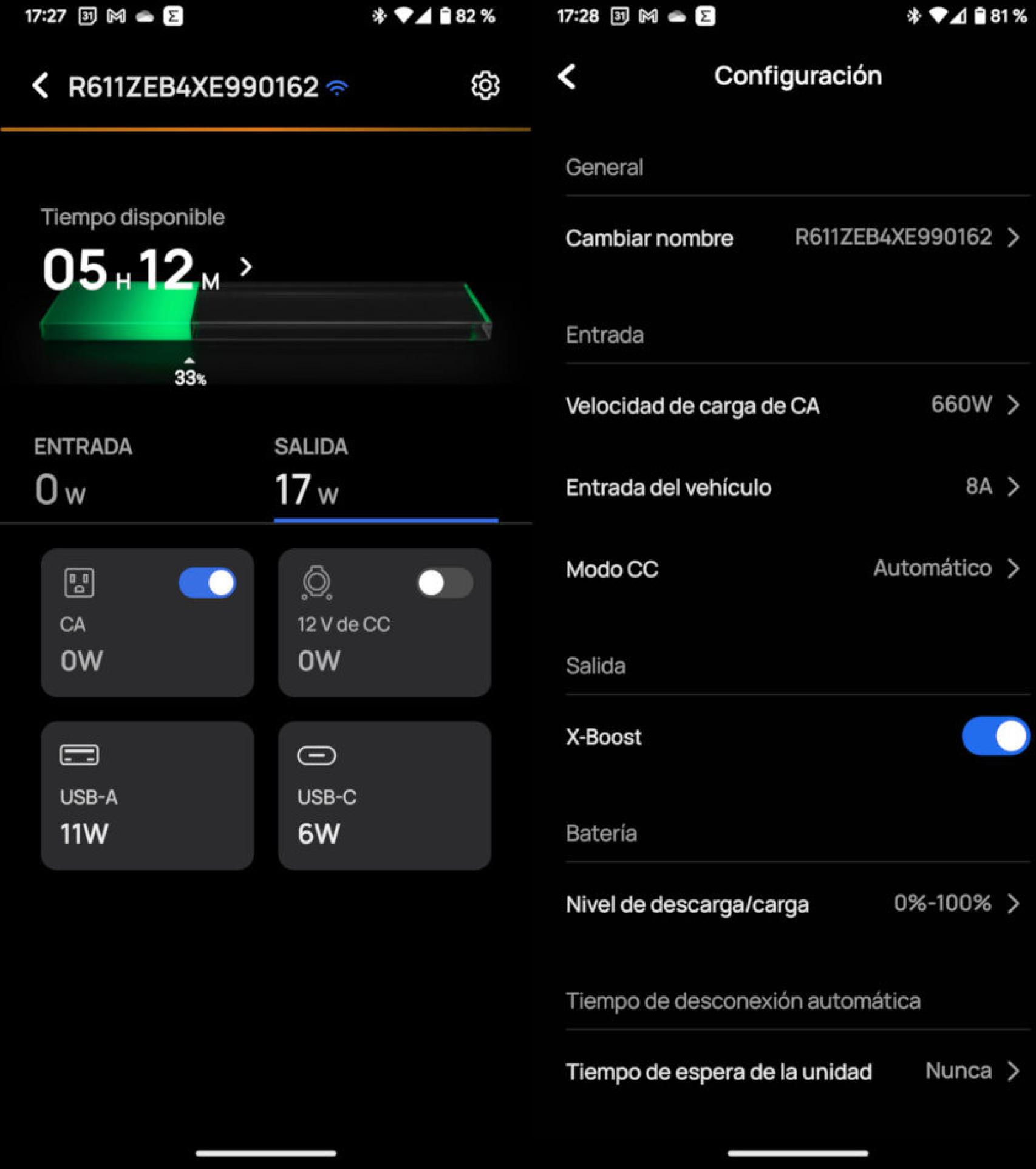Expand Tiempo disponible details with its chevron
The height and width of the screenshot is (1169, 1036).
coord(245,266)
